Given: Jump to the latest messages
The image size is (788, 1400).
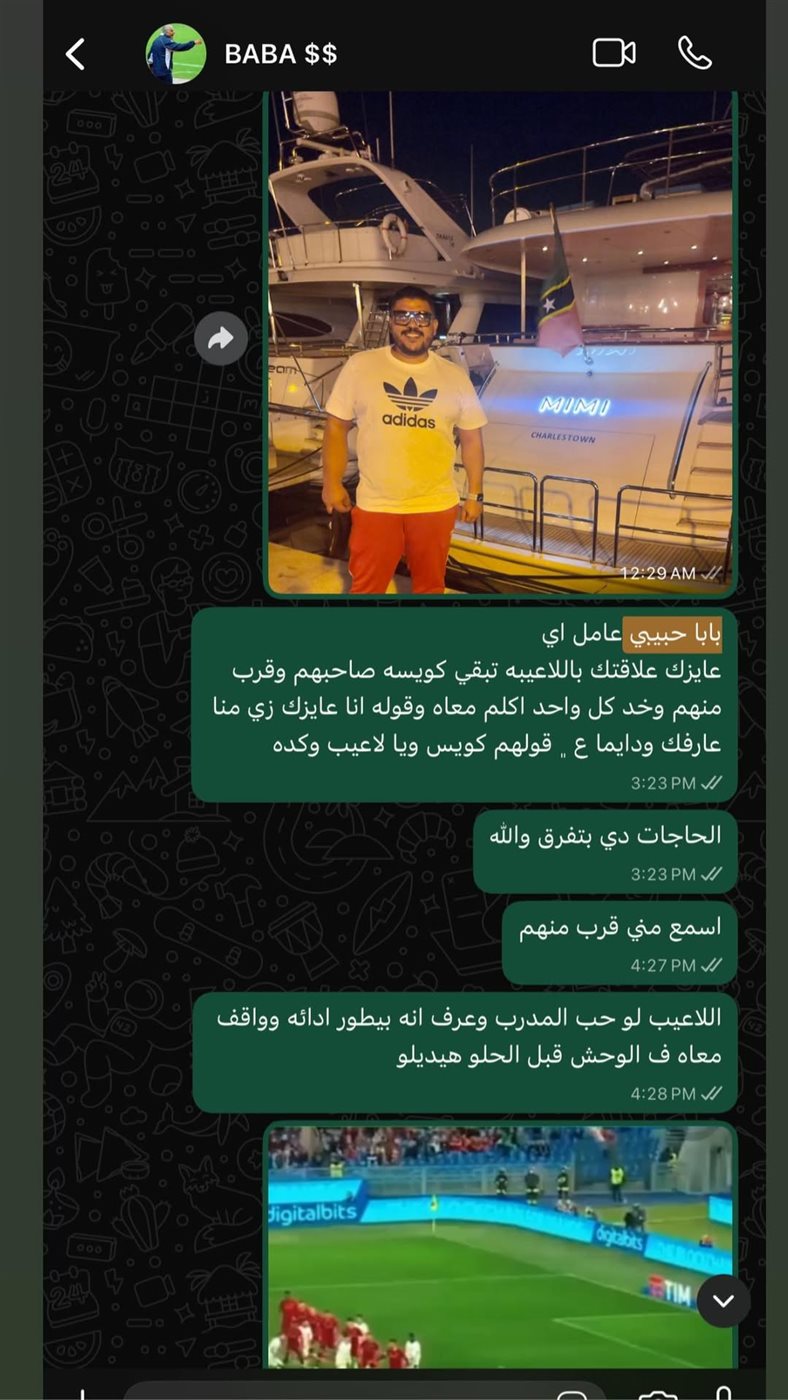Looking at the screenshot, I should click(x=723, y=1301).
